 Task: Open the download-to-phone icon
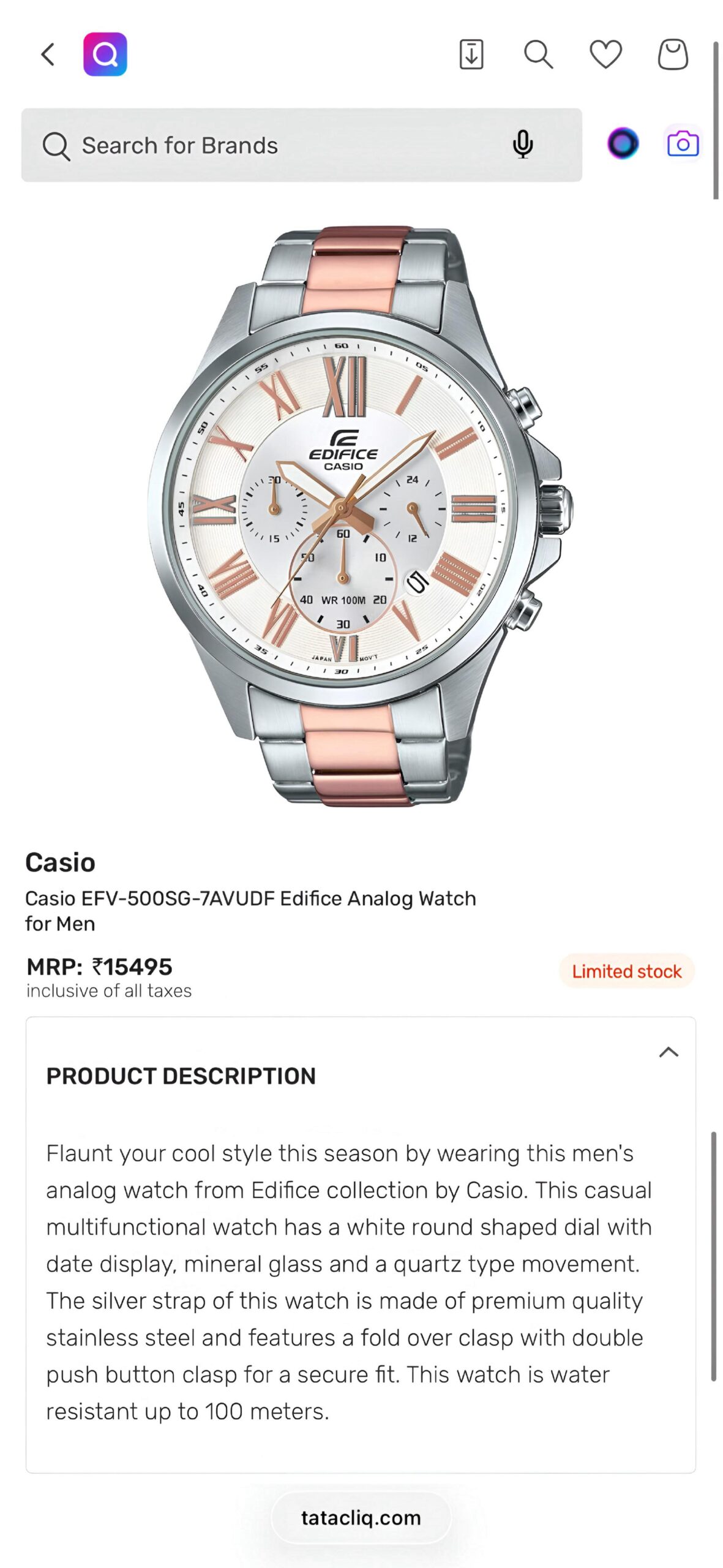click(x=471, y=55)
